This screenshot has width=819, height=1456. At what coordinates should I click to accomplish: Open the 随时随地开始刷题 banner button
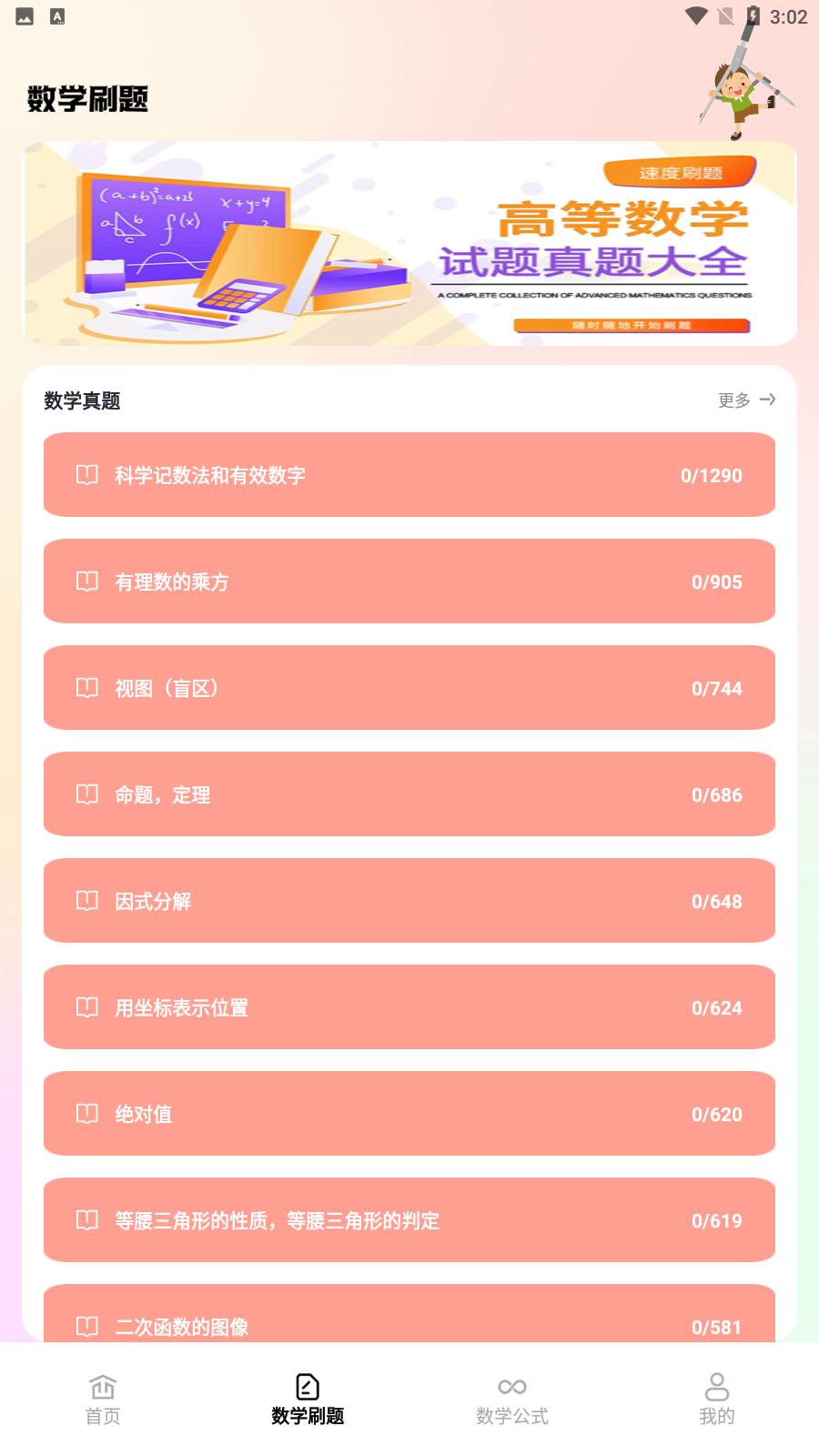631,325
